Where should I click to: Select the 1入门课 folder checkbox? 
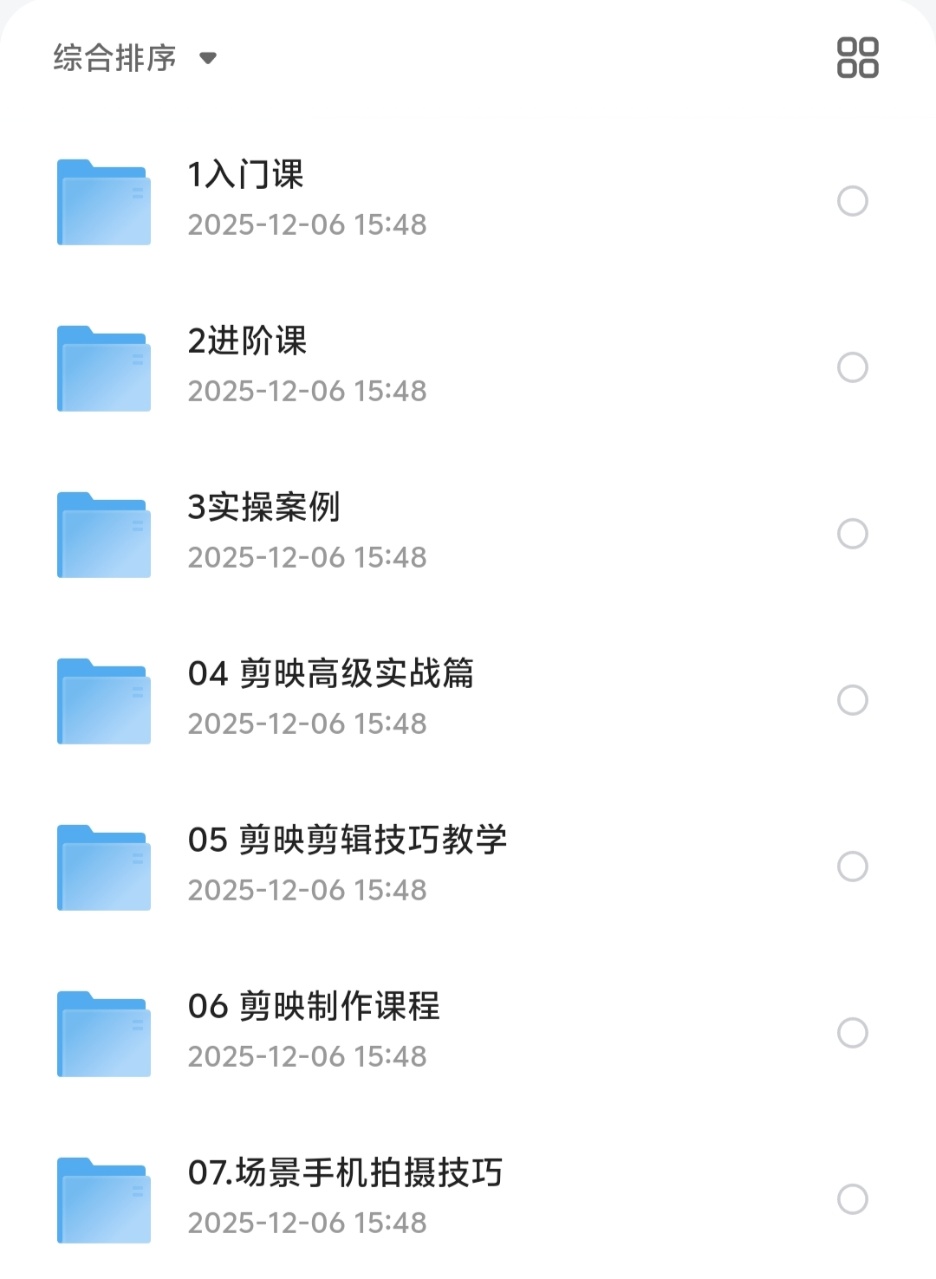(x=852, y=202)
